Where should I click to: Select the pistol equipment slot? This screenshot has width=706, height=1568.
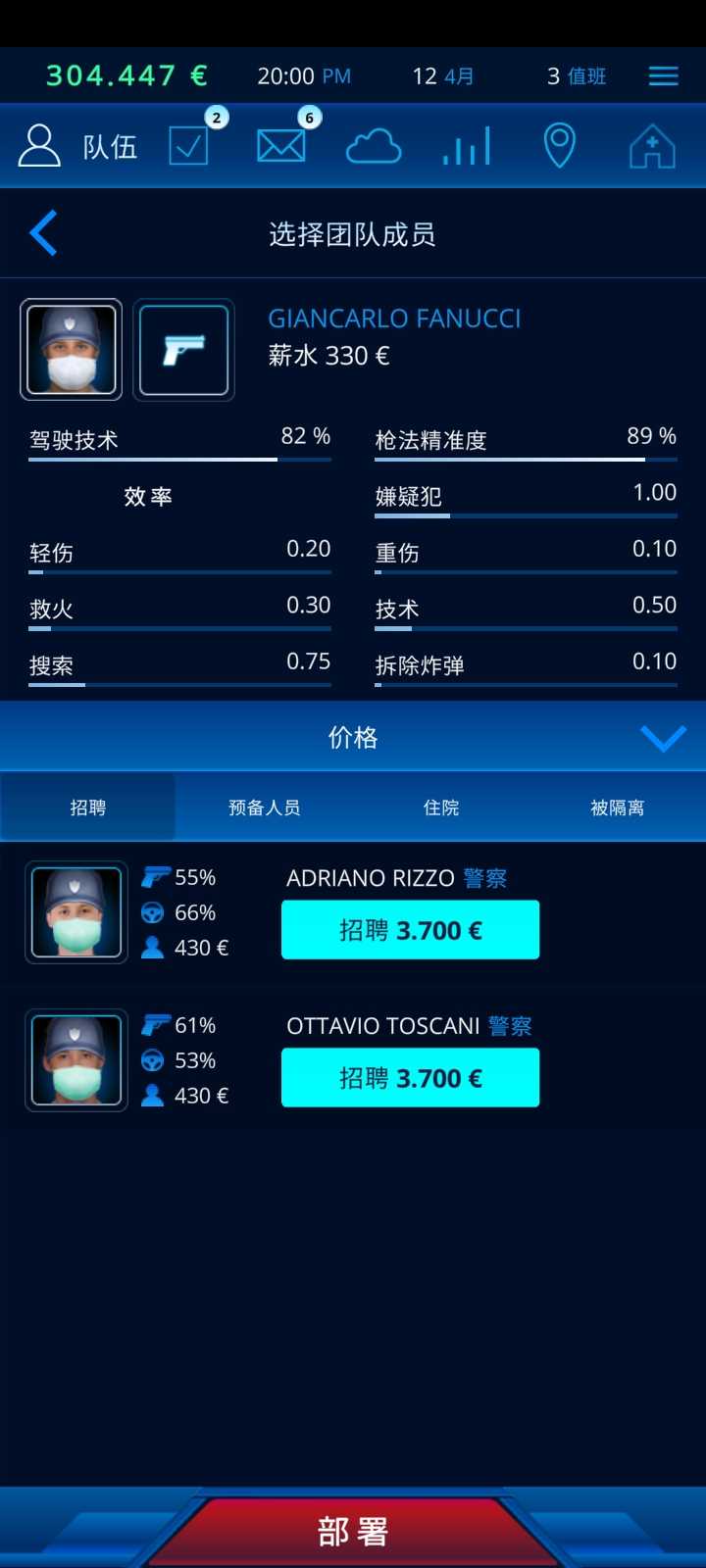click(x=184, y=350)
